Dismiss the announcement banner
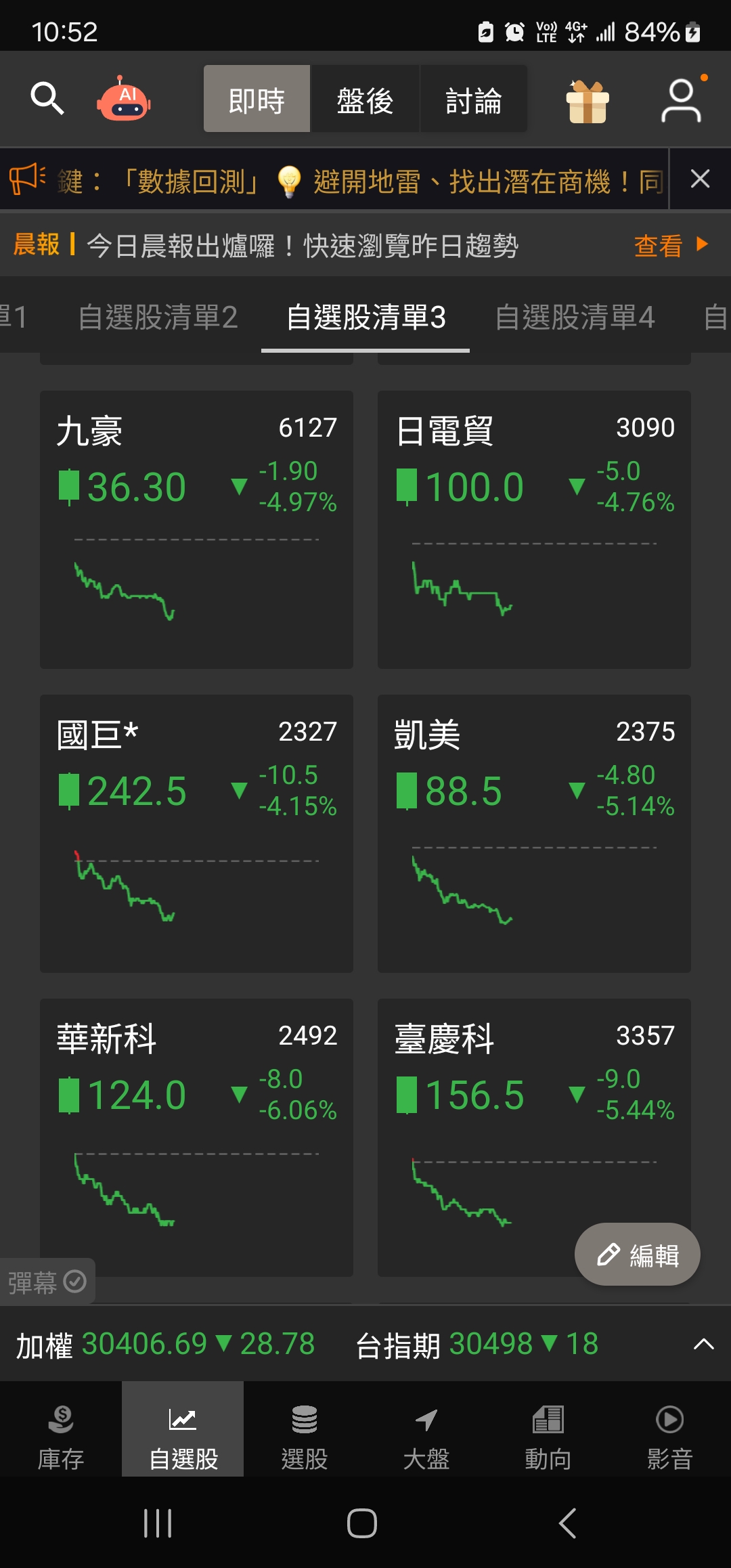 pos(700,179)
